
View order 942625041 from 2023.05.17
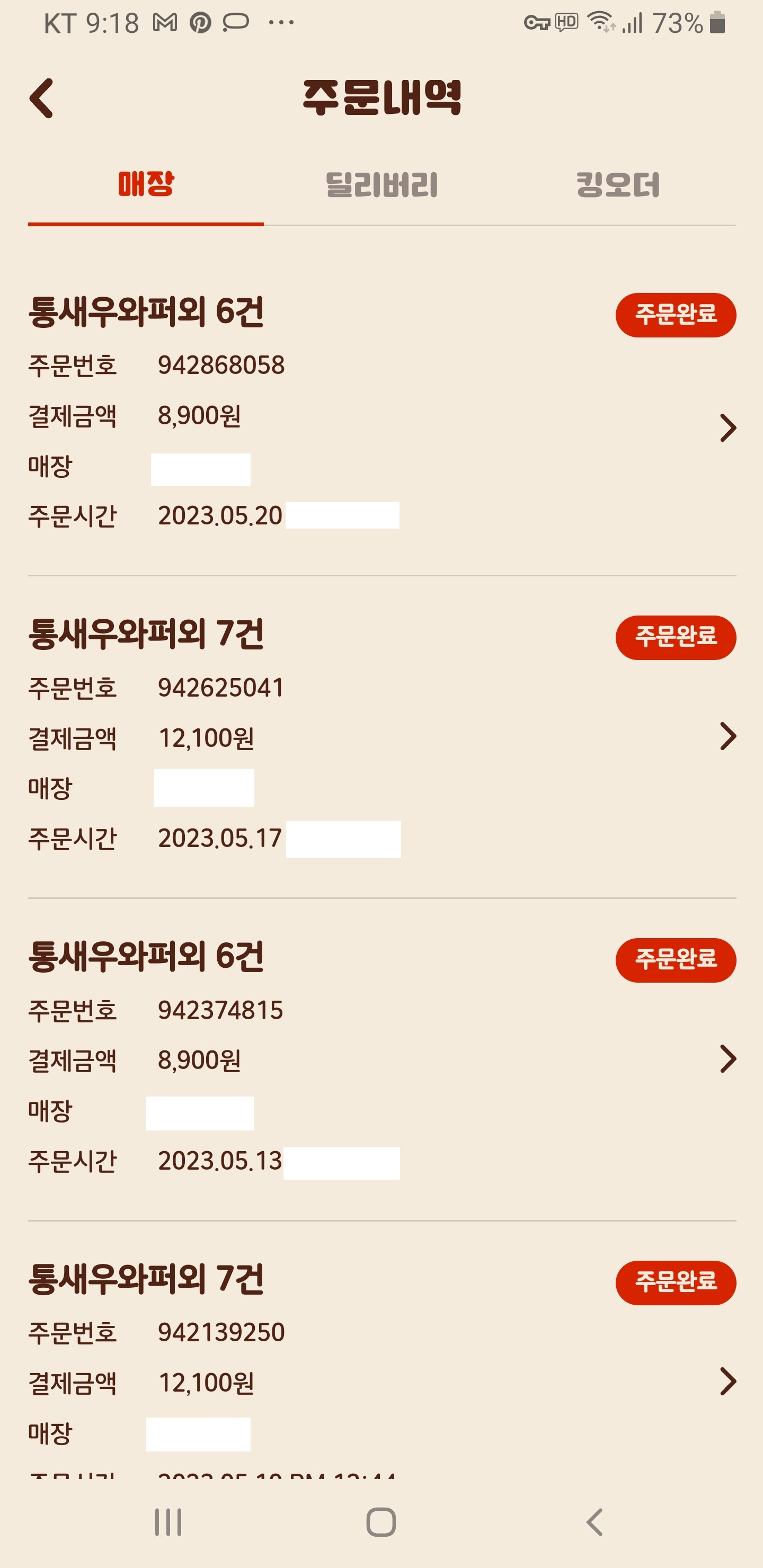coord(727,736)
